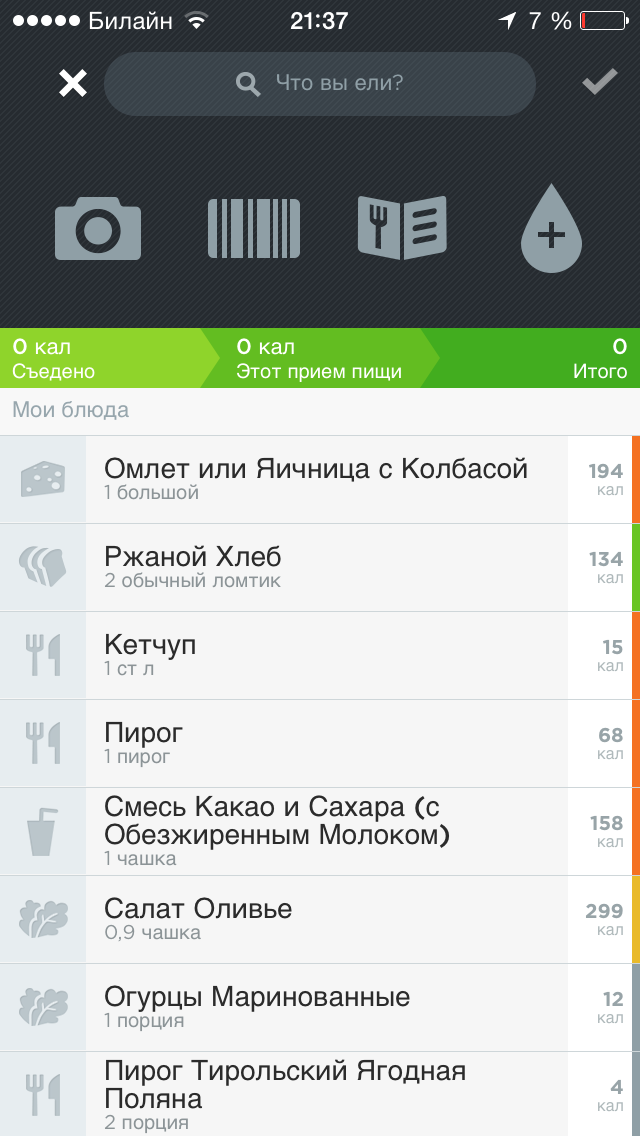The width and height of the screenshot is (640, 1136).
Task: Choose Огурцы Маринованные
Action: coord(320,1008)
